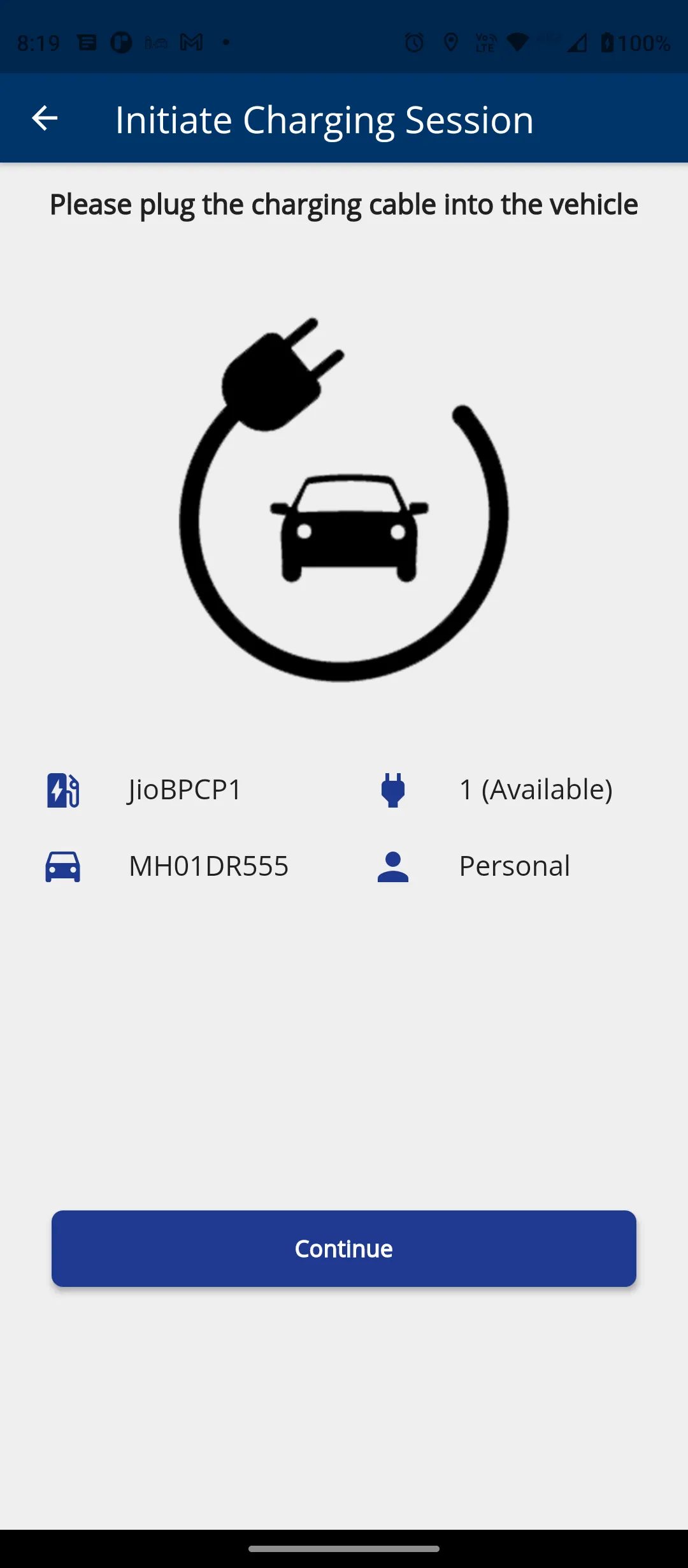
Task: Click the Initiate Charging Session title
Action: pyautogui.click(x=324, y=119)
